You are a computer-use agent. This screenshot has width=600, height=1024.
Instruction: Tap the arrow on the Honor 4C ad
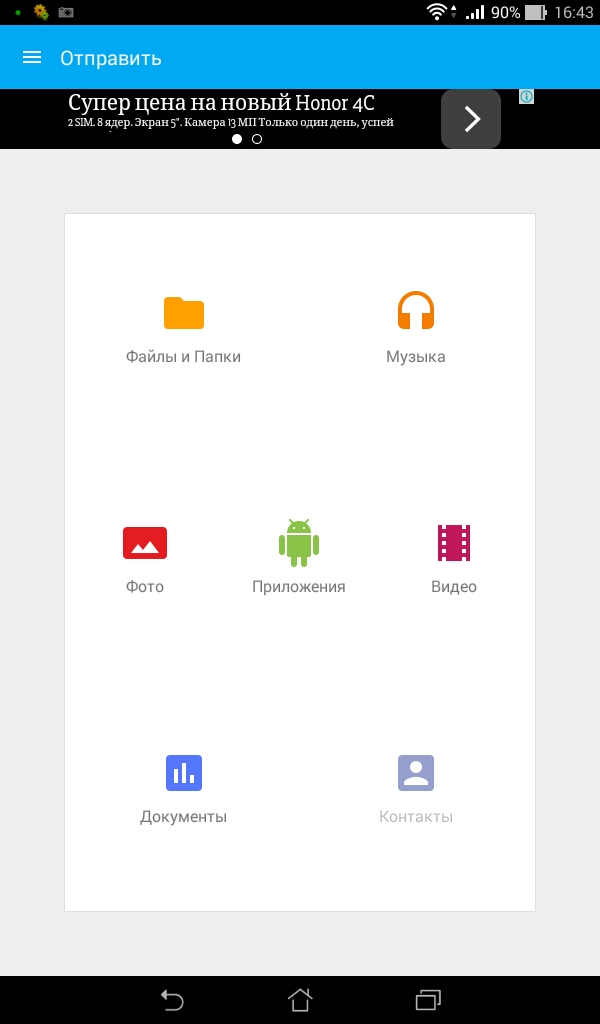471,119
